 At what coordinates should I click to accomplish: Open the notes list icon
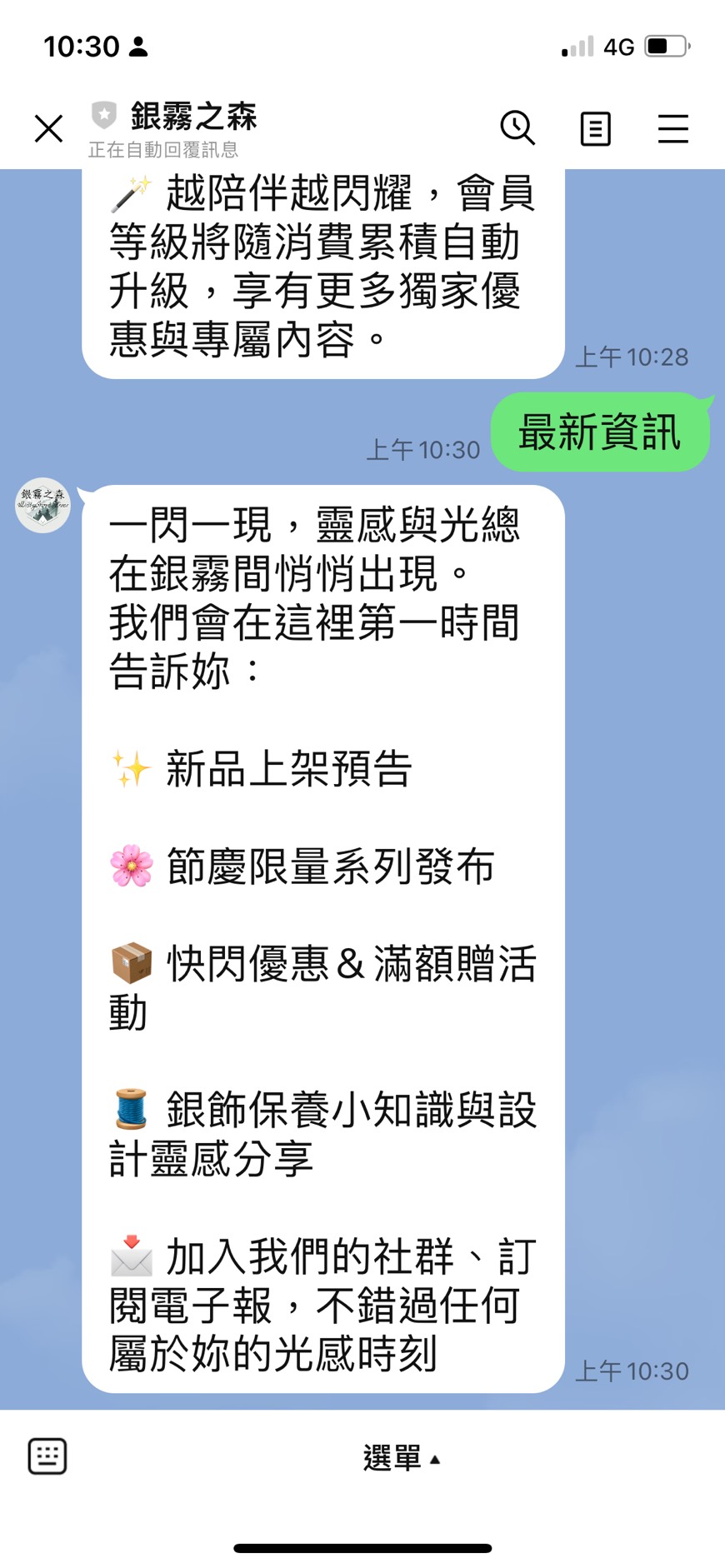[x=595, y=129]
